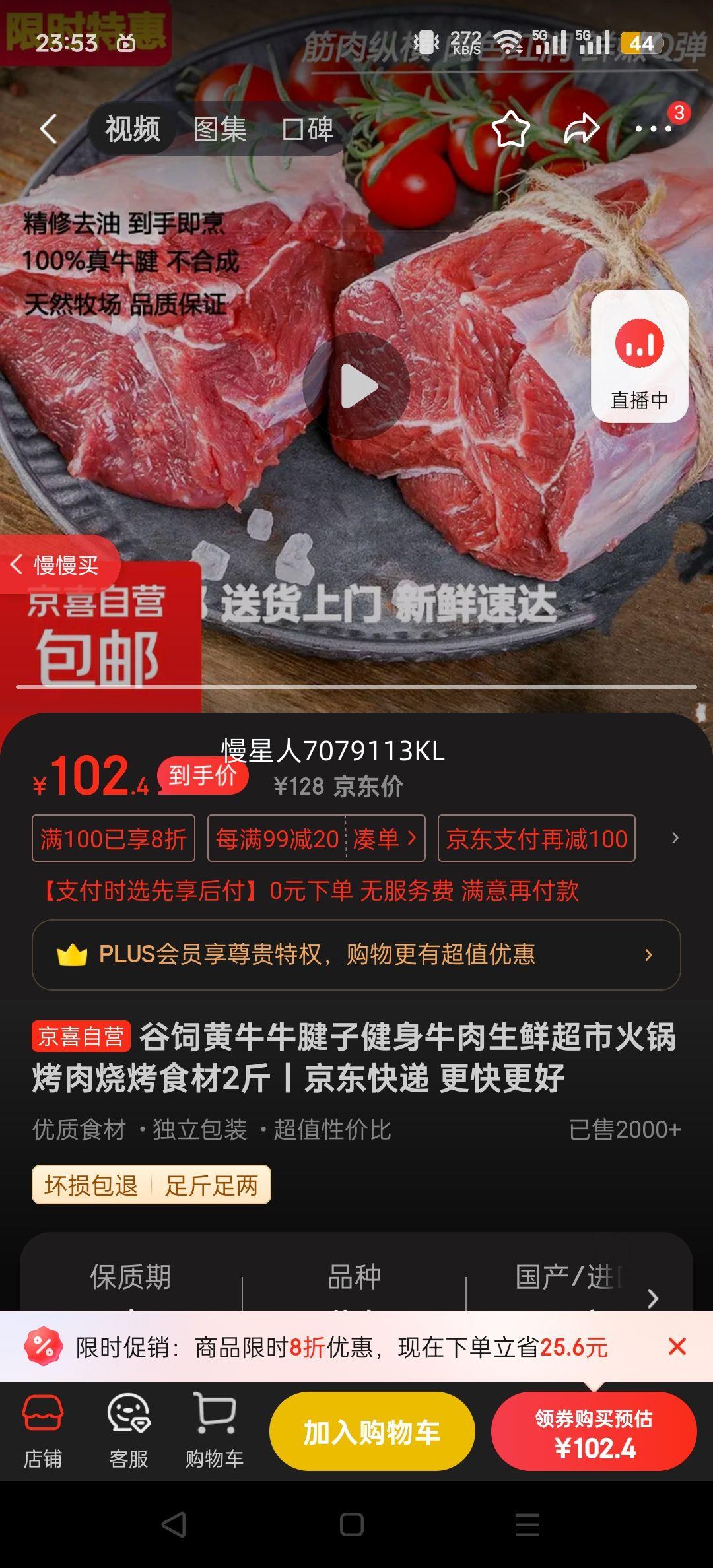
Task: Dismiss the 限时促销 banner with X
Action: (677, 1348)
